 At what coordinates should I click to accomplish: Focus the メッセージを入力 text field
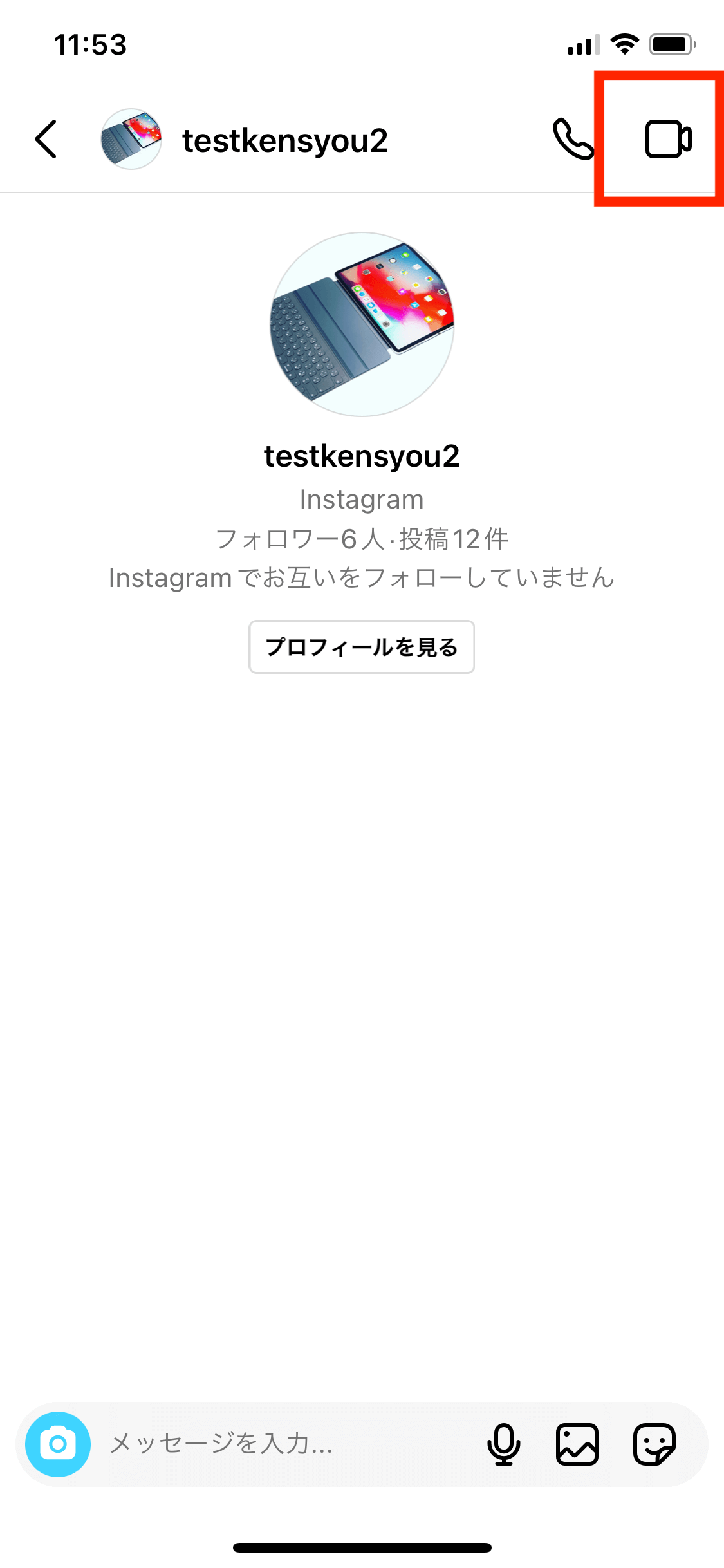point(283,1444)
